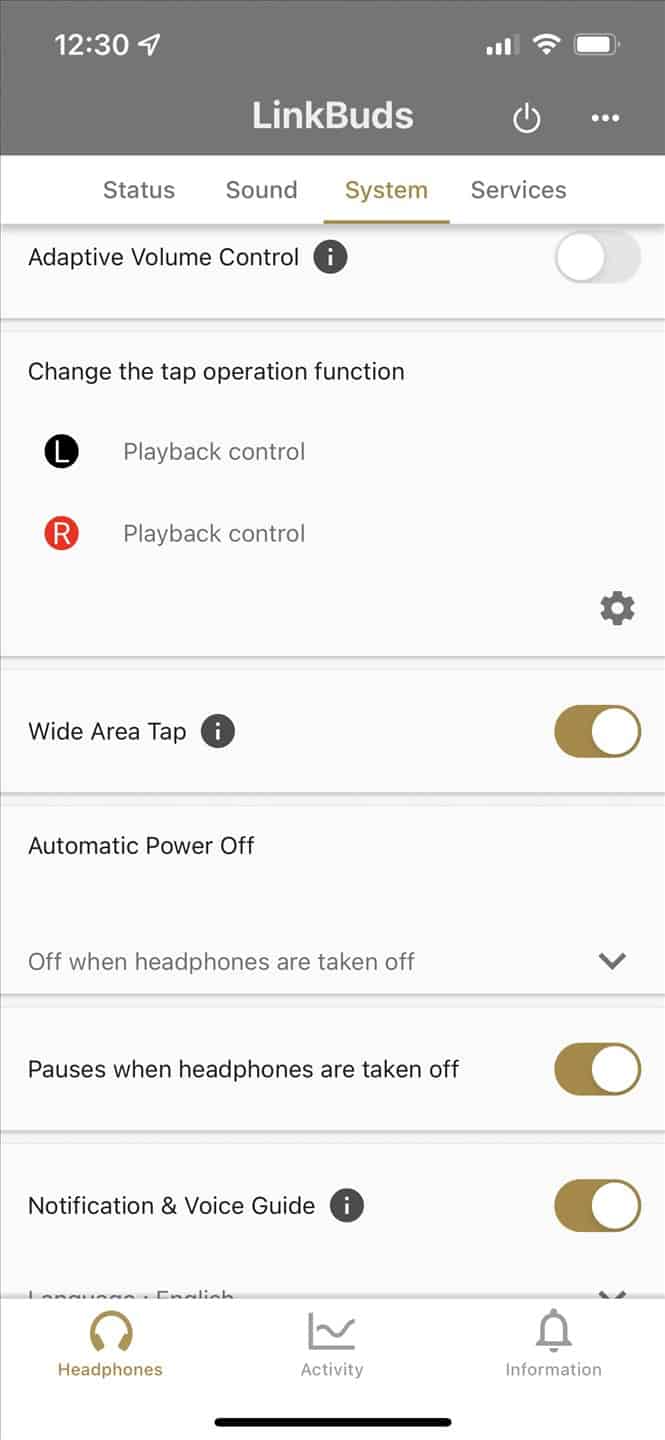
Task: Open the three-dot overflow menu
Action: (605, 118)
